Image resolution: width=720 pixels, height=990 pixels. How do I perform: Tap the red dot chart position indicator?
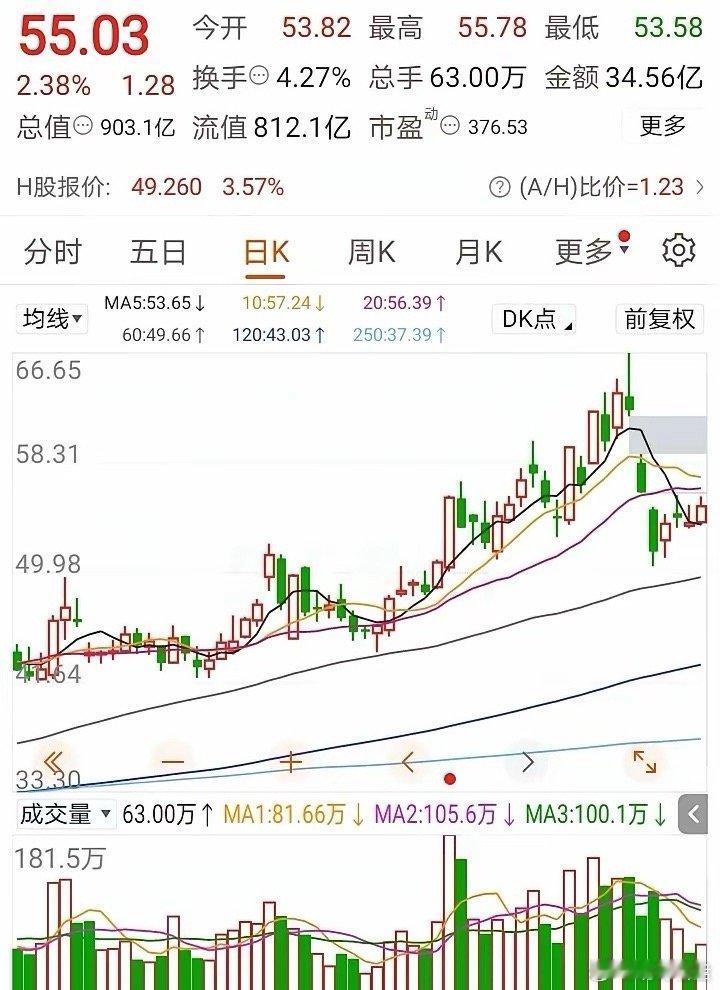[449, 775]
